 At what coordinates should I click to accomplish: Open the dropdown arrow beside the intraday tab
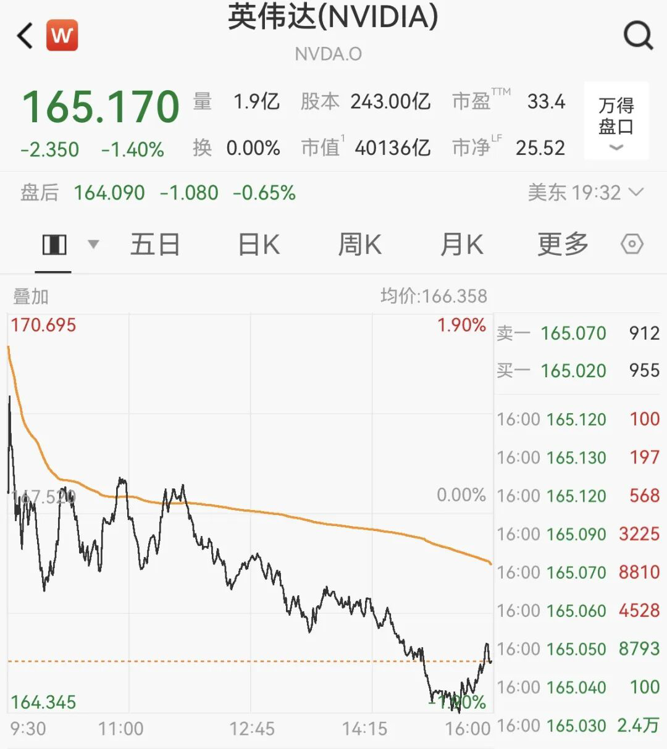[93, 244]
